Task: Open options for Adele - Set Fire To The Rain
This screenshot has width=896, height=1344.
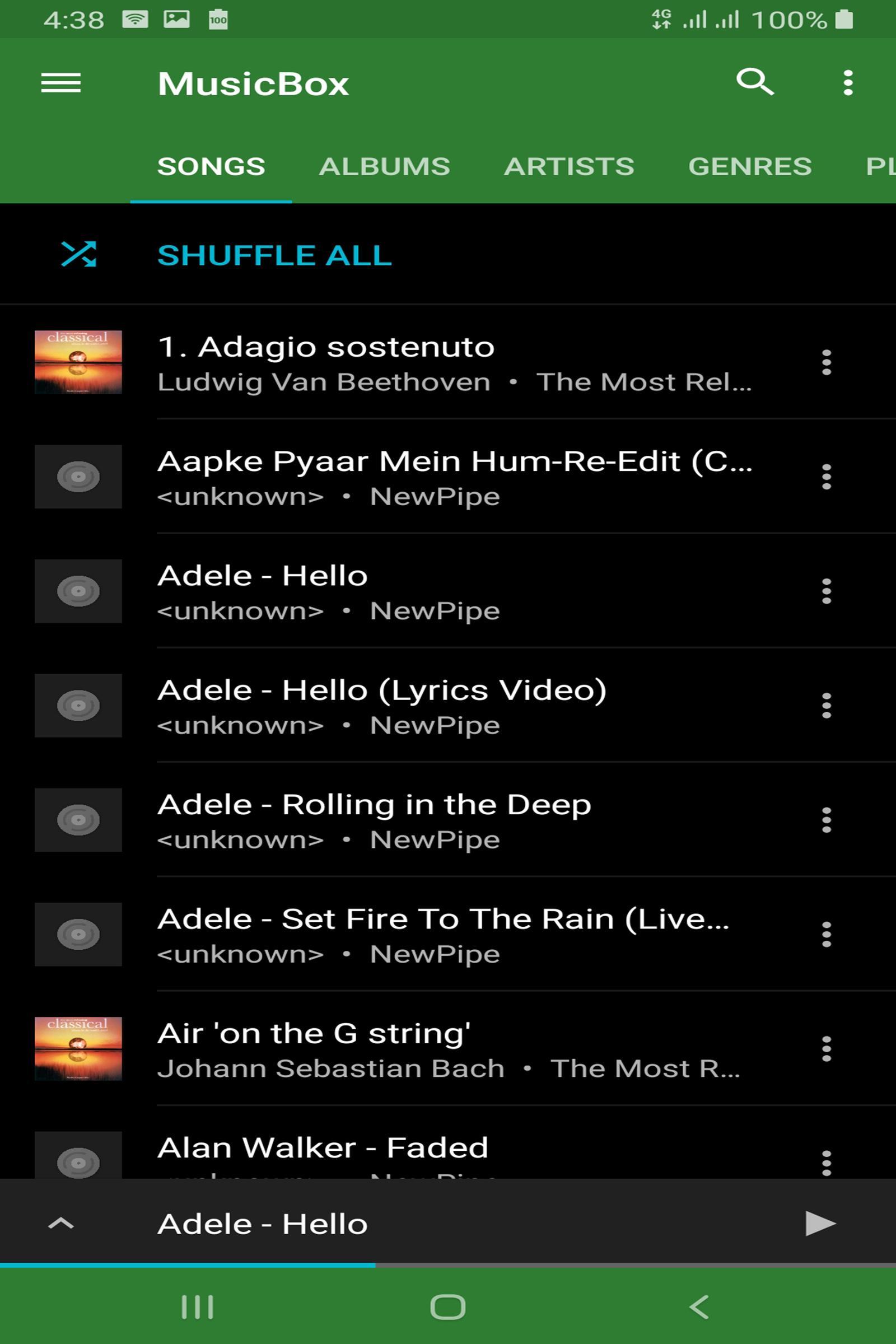Action: click(x=827, y=934)
